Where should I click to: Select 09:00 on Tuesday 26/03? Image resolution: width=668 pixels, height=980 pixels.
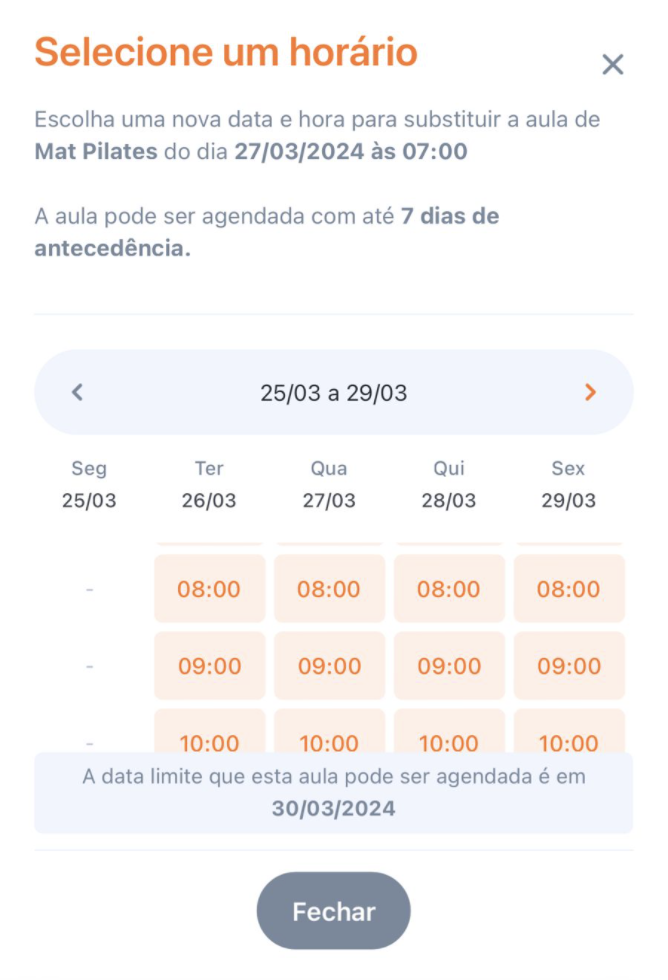[x=209, y=666]
